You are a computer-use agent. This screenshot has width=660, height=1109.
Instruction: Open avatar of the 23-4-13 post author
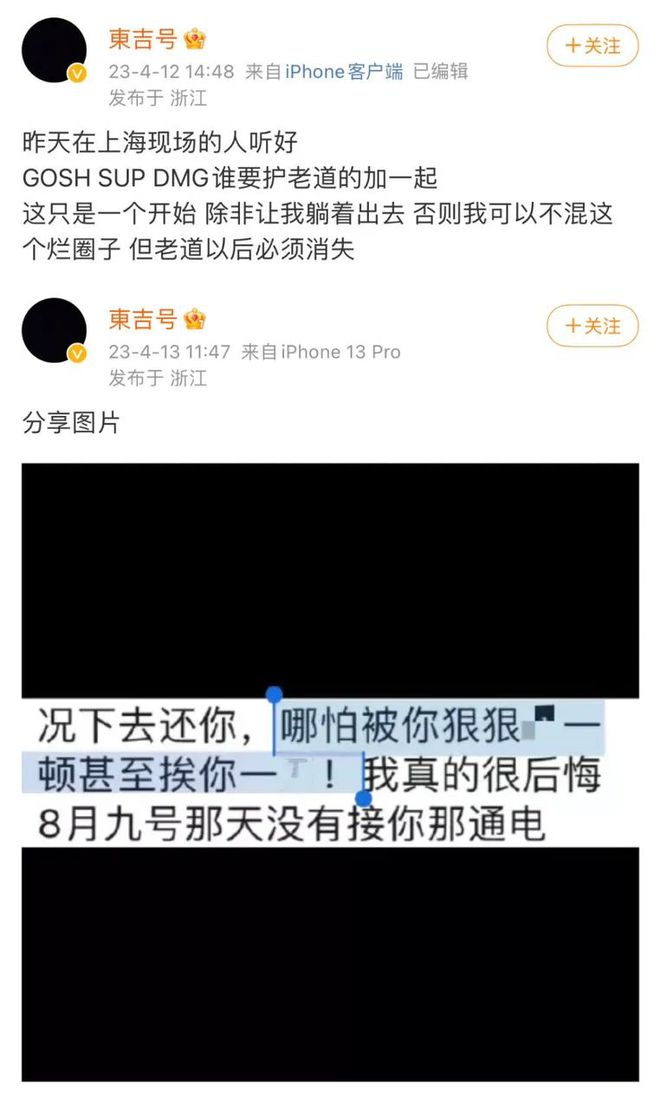[54, 331]
